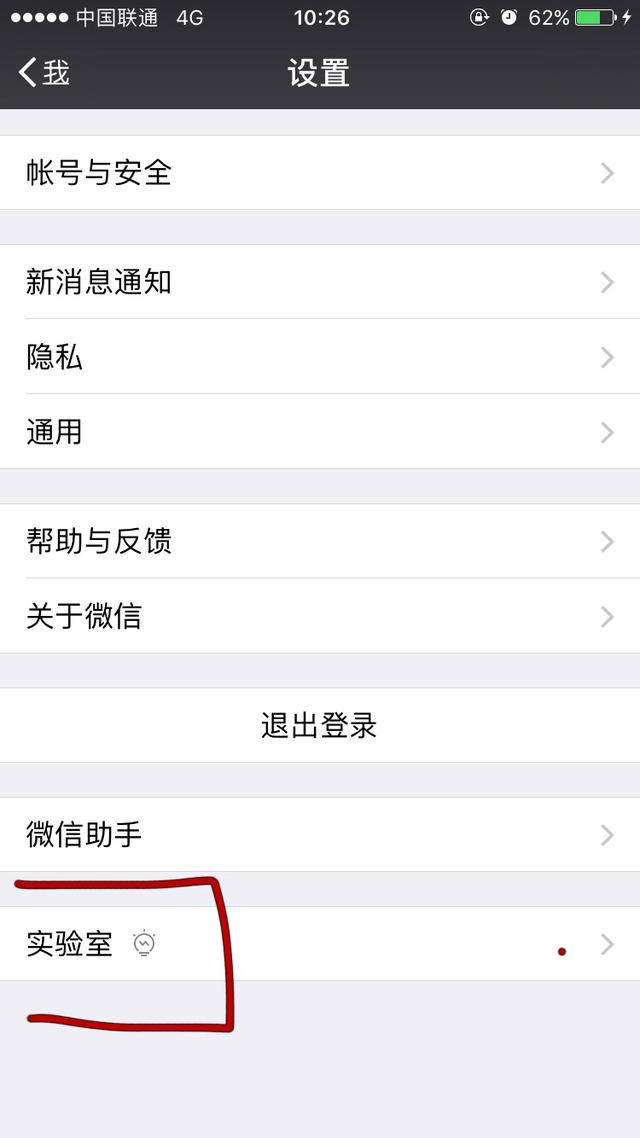Go back to the 我 page
Screen dimensions: 640x1138
tap(44, 73)
